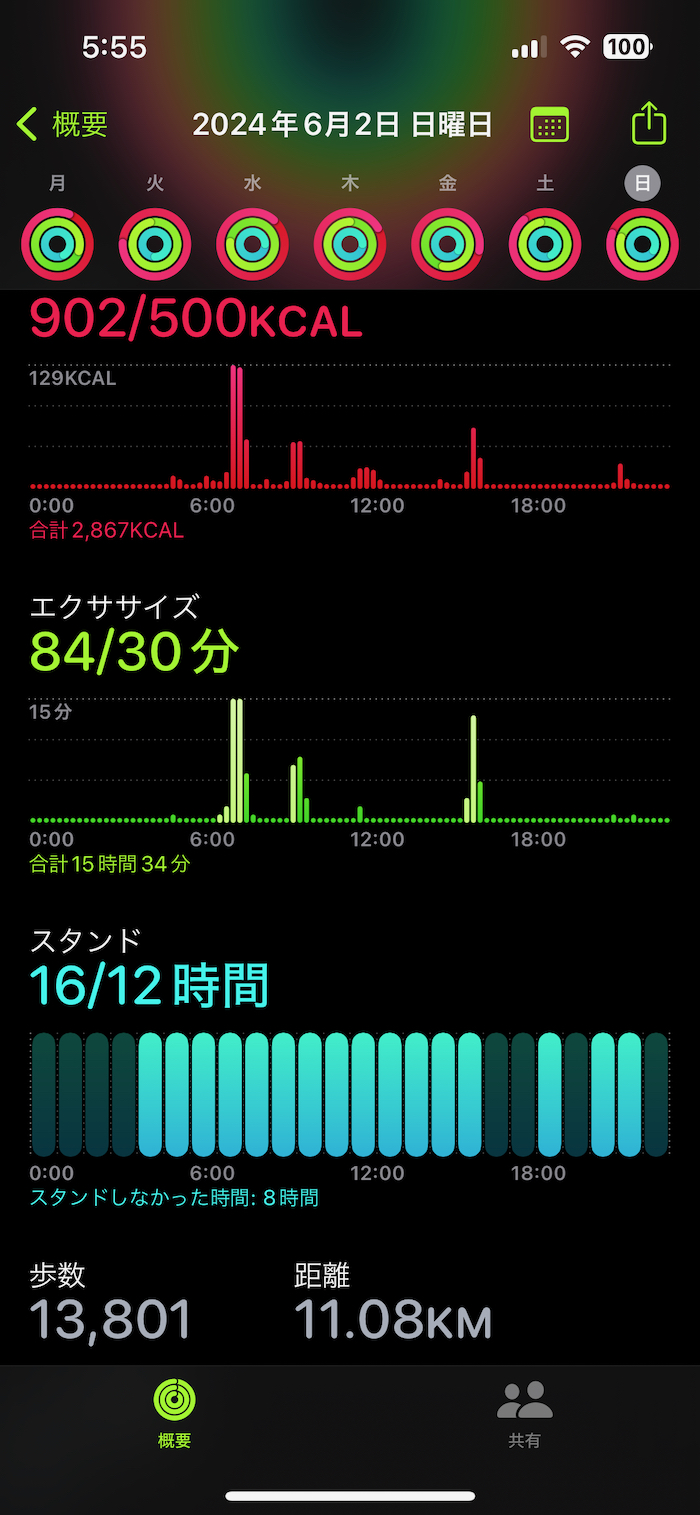Switch to the 共有 tab
This screenshot has height=1515, width=700.
click(x=525, y=1413)
